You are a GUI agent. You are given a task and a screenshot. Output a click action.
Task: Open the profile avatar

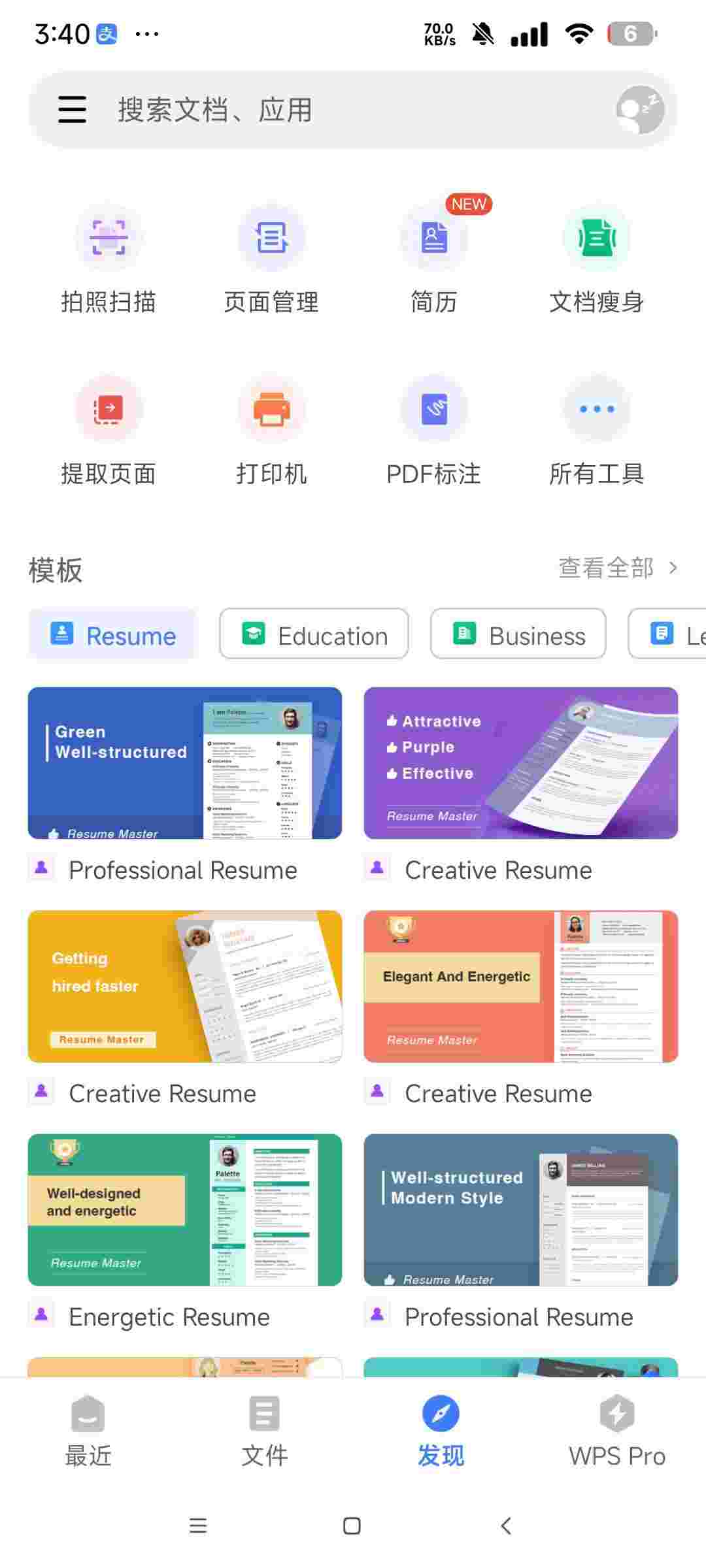(640, 110)
